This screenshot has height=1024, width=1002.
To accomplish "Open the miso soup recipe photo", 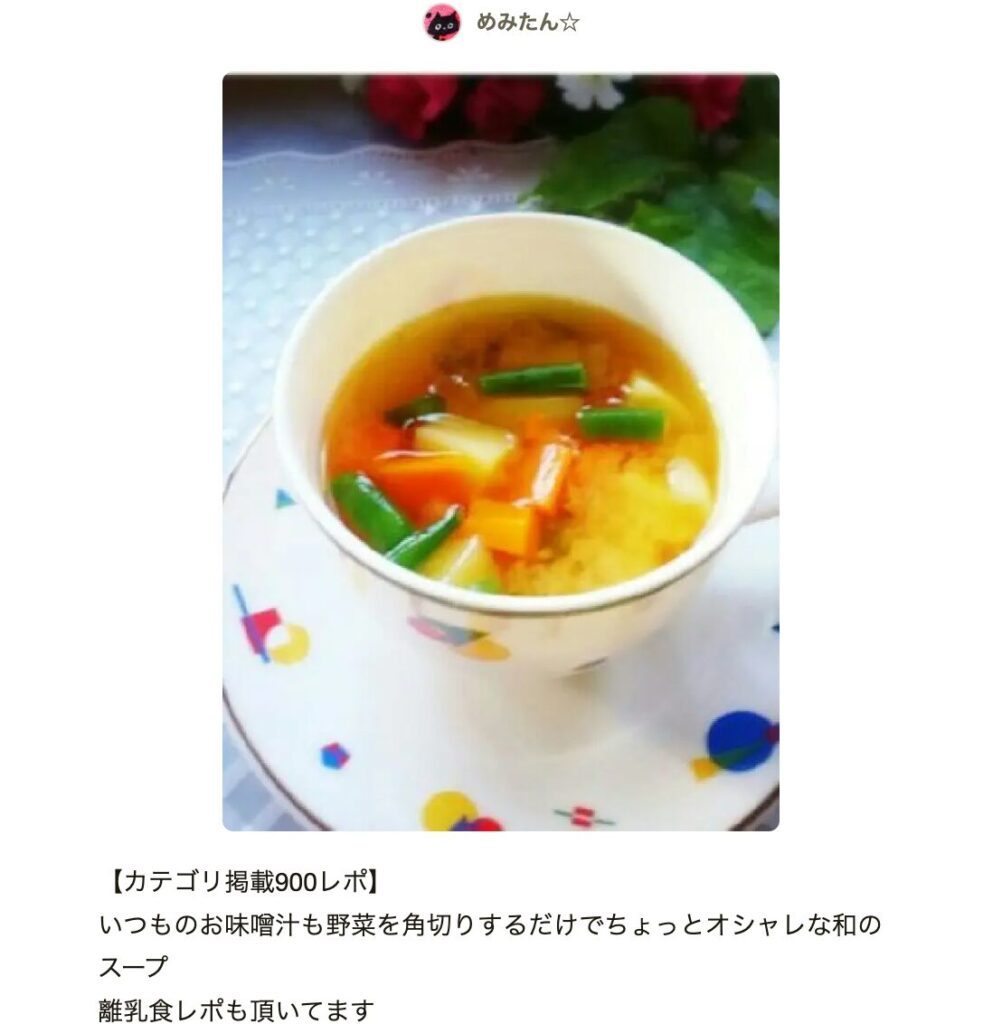I will (500, 451).
